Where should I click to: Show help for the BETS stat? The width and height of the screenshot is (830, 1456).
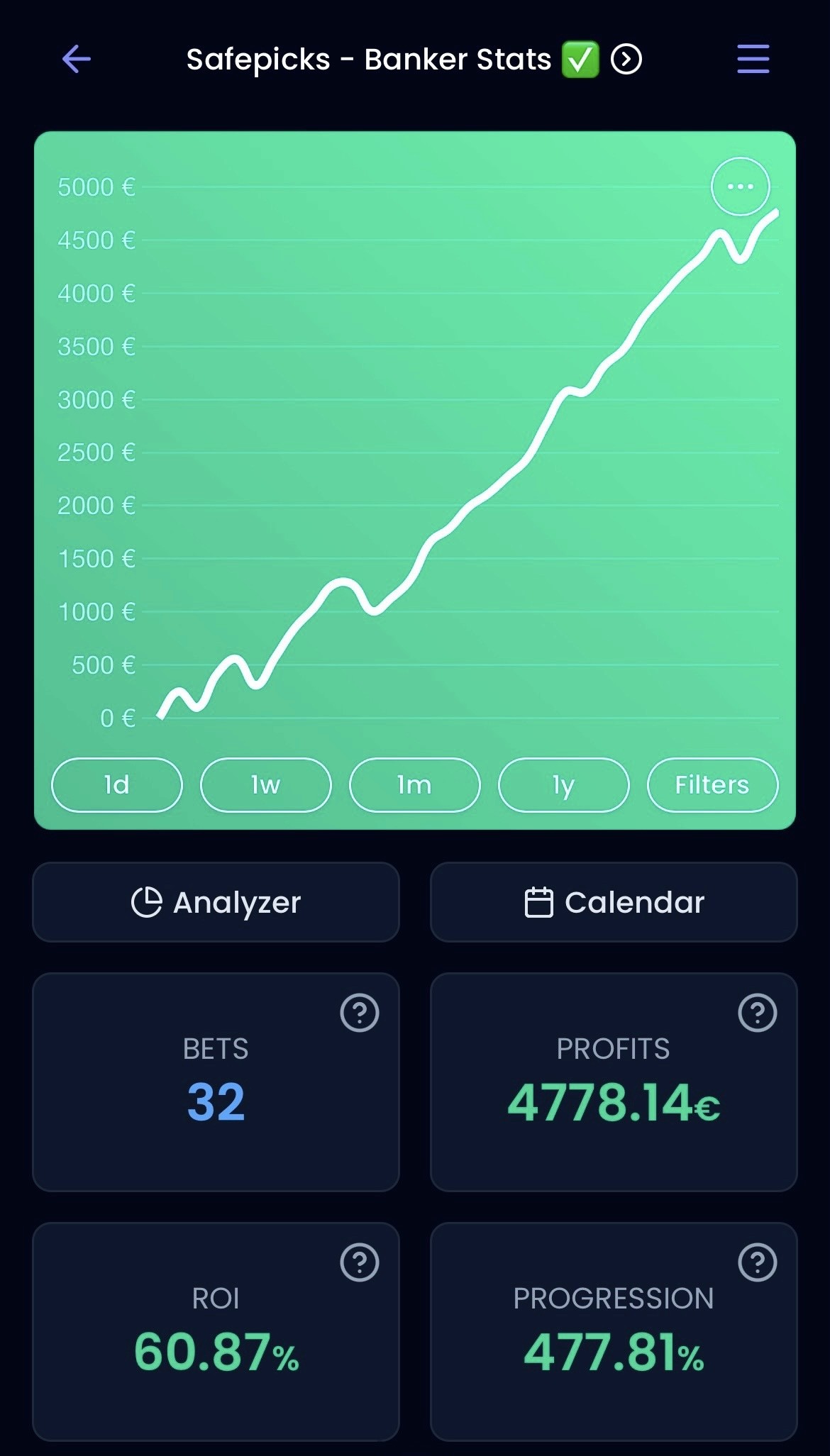coord(360,1013)
